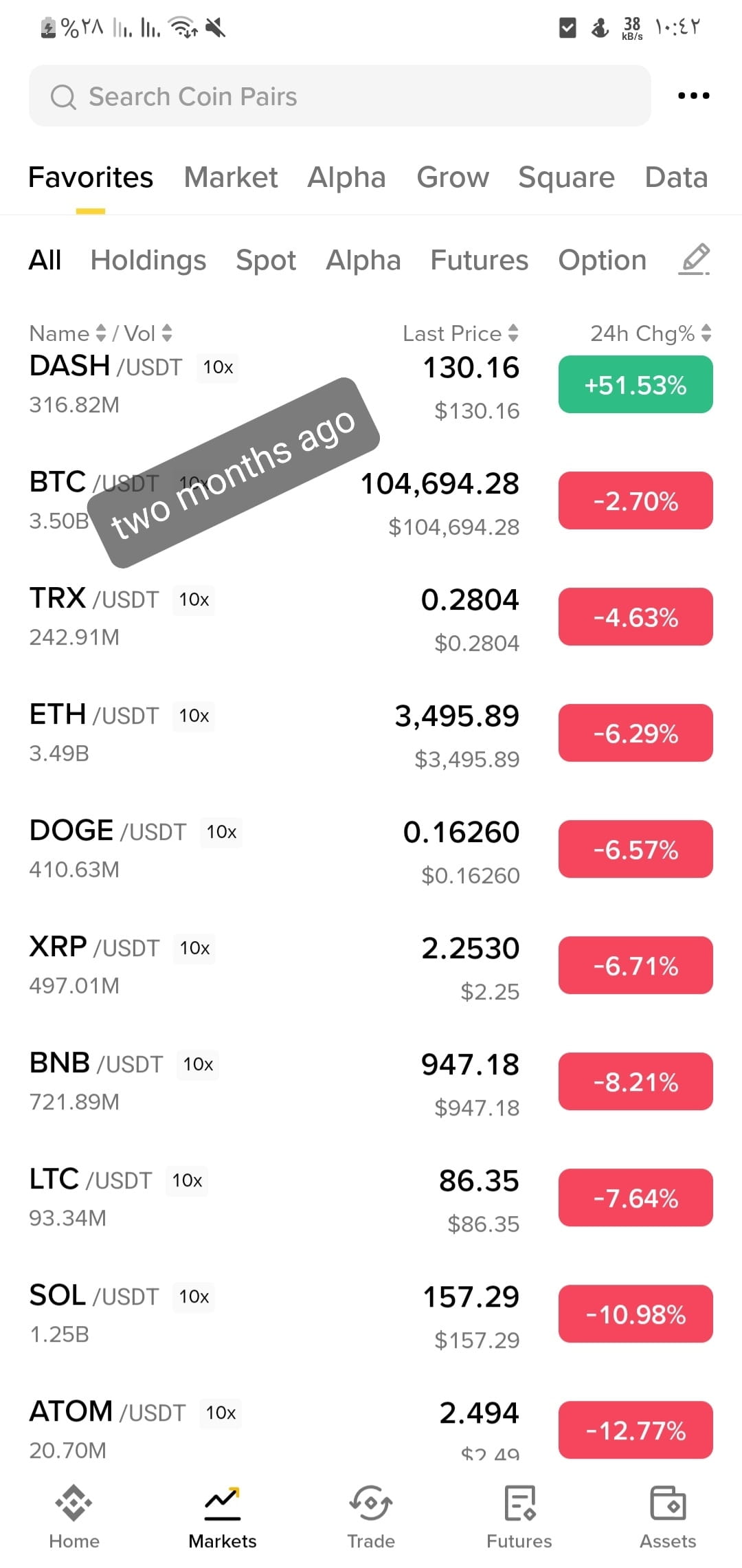Select the Futures filter under Favorites
This screenshot has width=742, height=1568.
pos(480,261)
